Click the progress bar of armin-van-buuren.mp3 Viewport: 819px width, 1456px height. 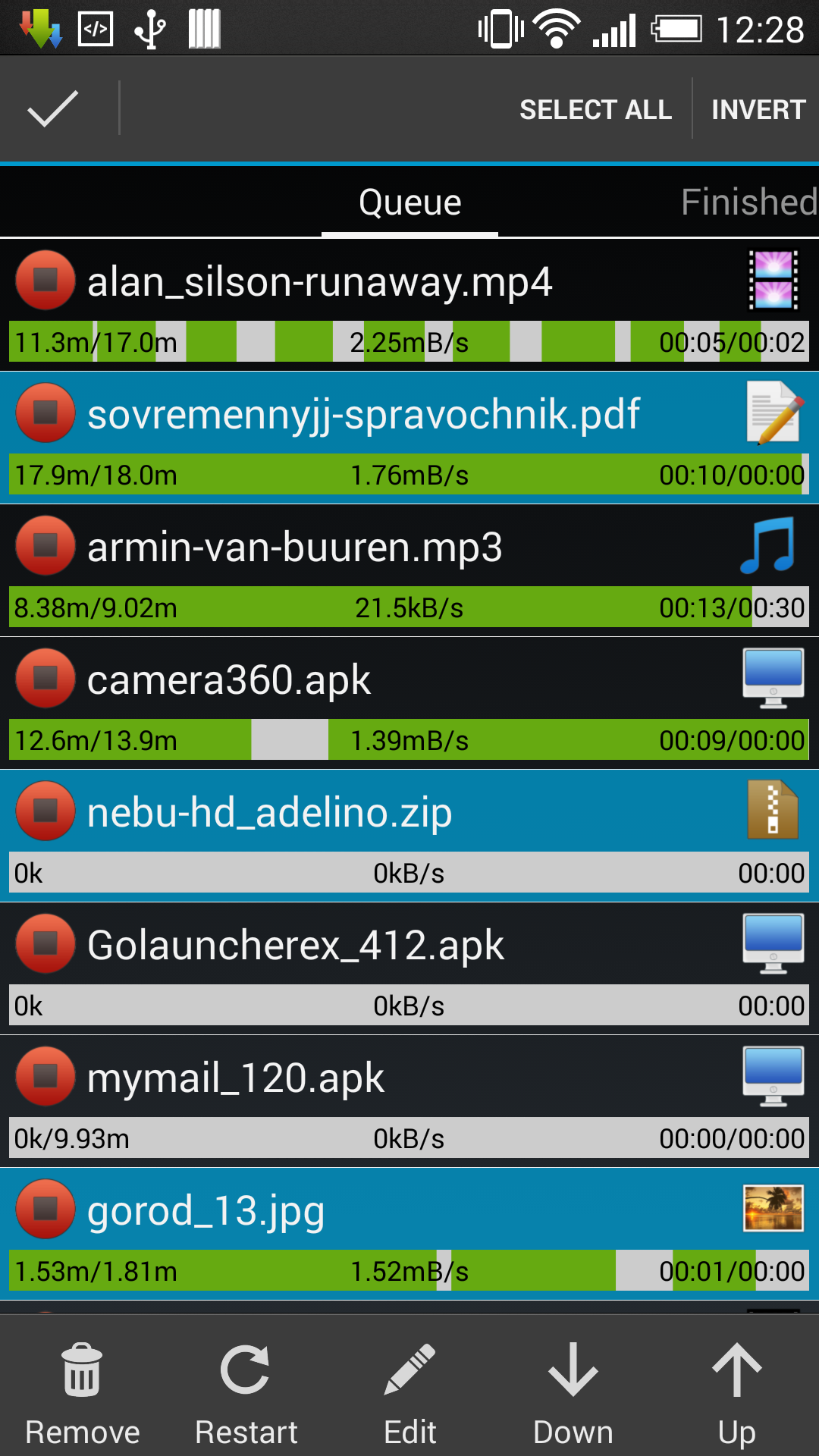coord(409,607)
